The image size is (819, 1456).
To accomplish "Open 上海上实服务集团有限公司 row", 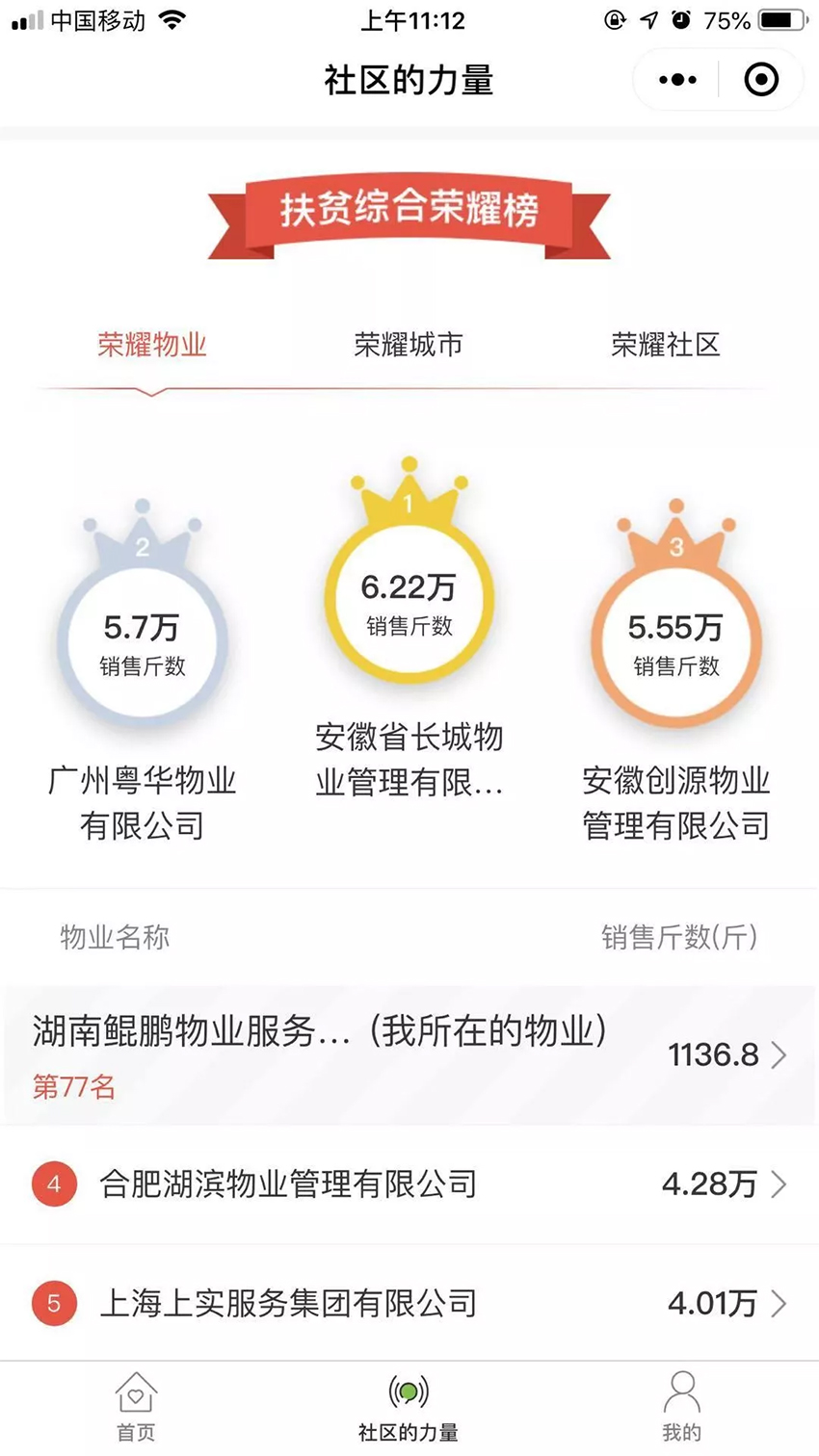I will click(409, 1303).
